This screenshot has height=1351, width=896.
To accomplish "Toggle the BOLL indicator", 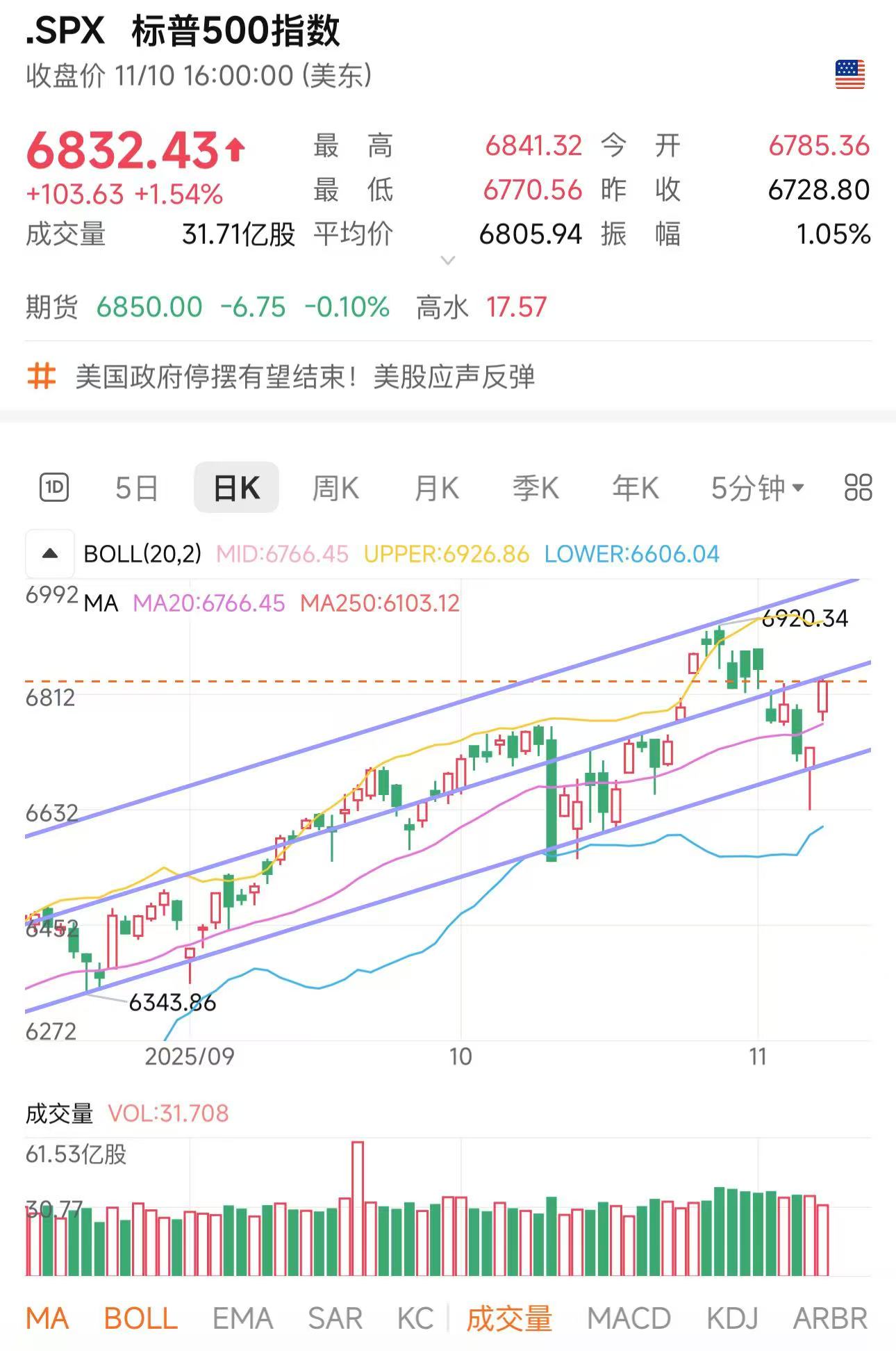I will [x=140, y=1318].
